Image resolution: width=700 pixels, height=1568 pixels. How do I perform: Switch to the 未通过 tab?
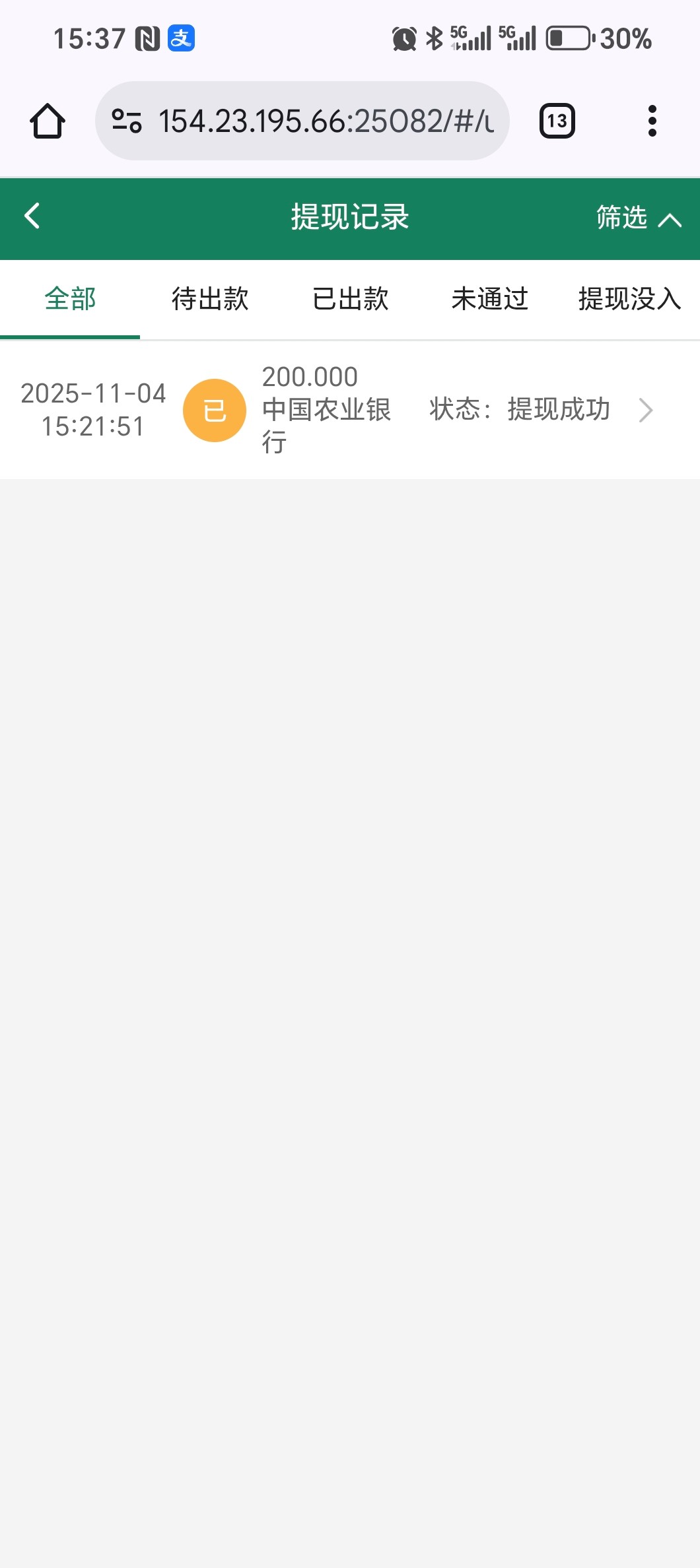pos(490,299)
